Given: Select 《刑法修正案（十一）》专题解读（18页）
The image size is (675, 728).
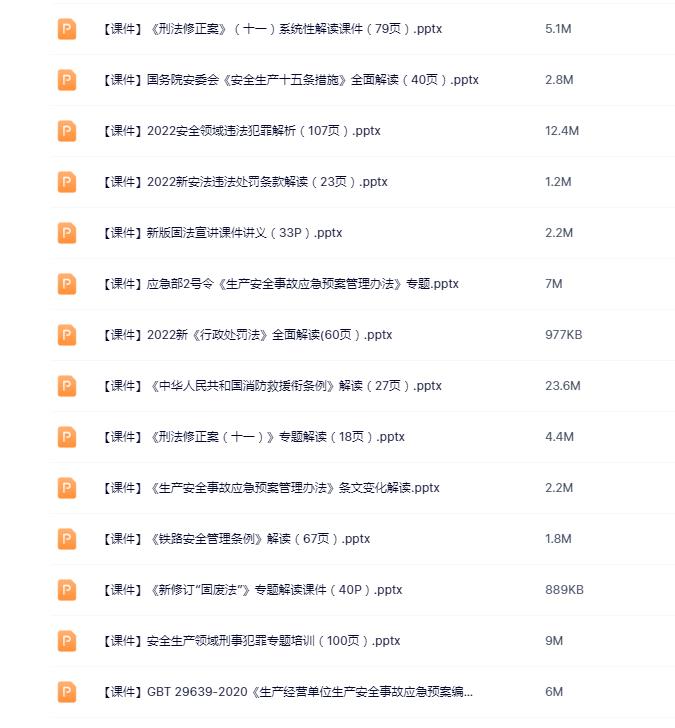Looking at the screenshot, I should coord(253,437).
